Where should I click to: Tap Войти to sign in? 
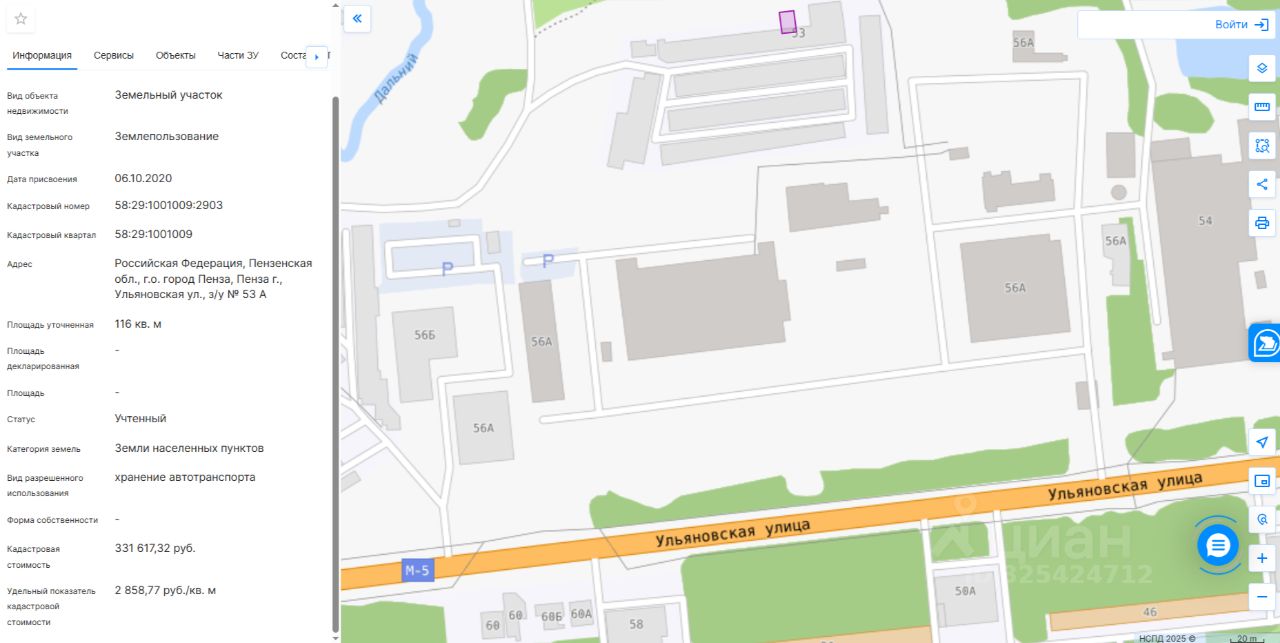(x=1242, y=24)
